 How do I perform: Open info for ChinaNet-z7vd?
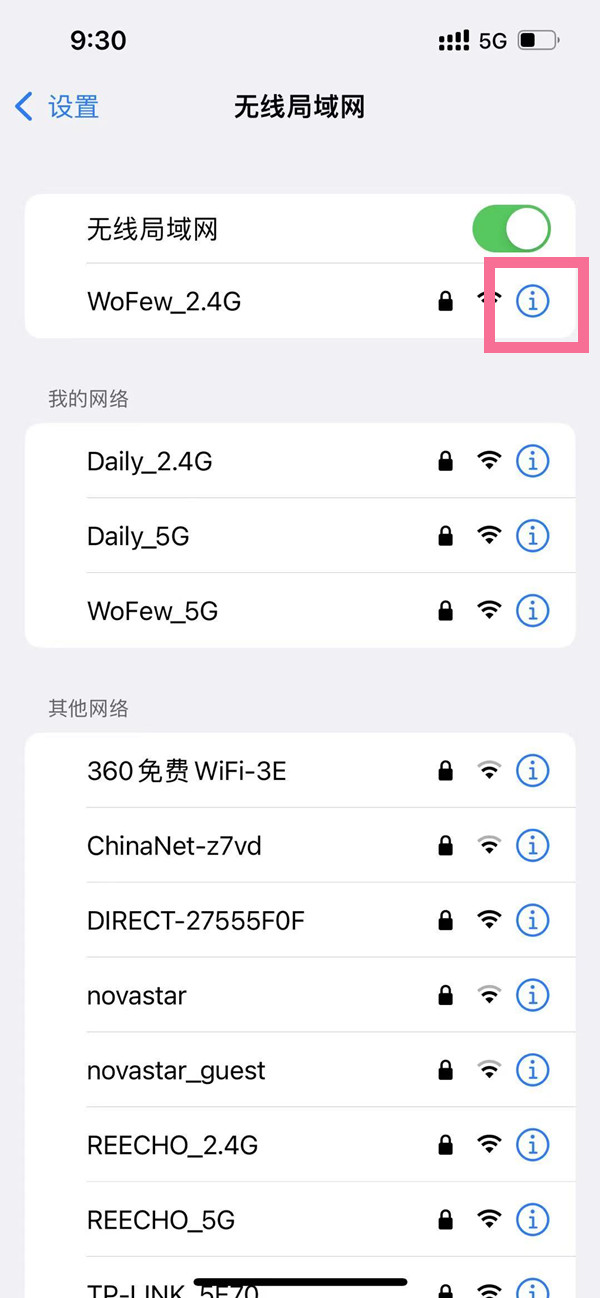click(532, 846)
